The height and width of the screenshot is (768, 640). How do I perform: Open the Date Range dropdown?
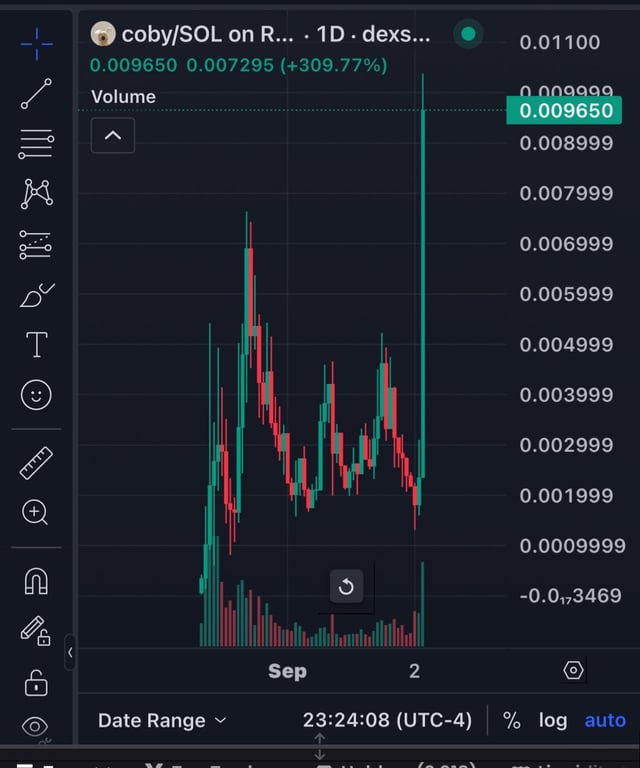tap(162, 720)
